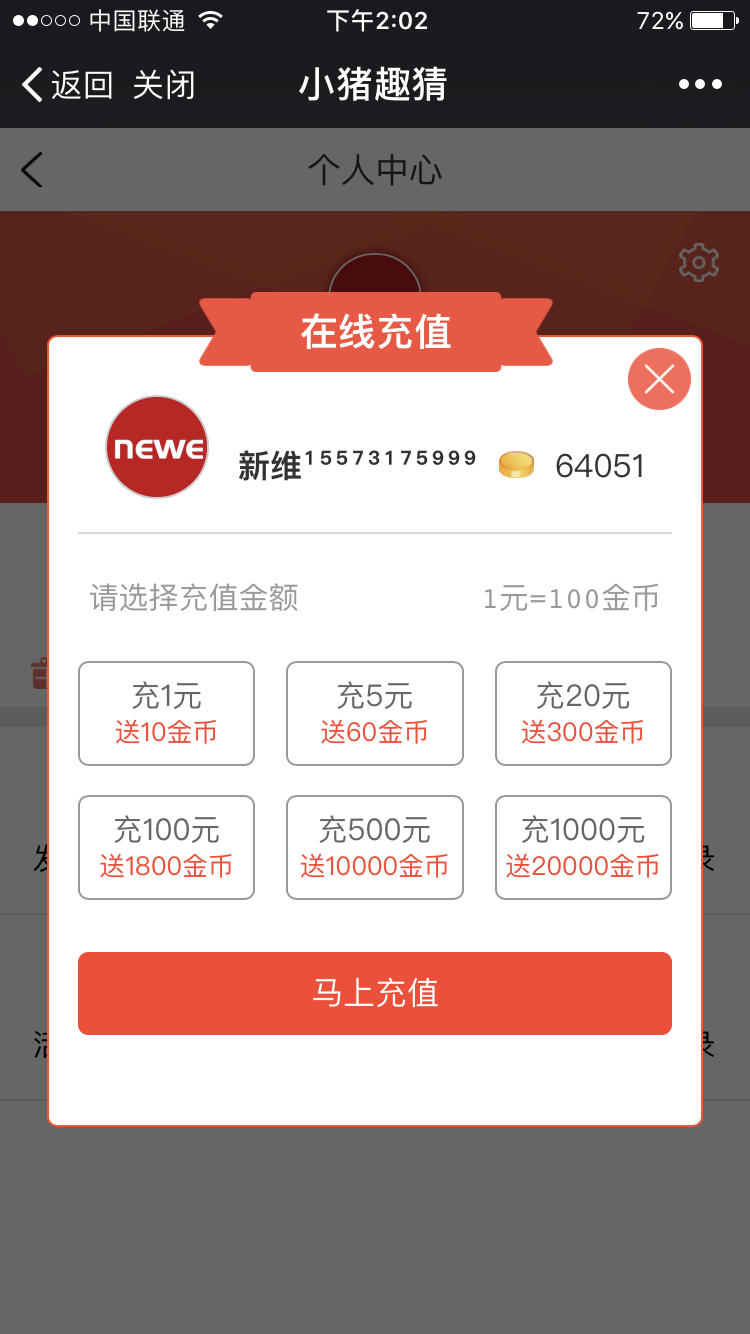Open the three-dot overflow menu
The width and height of the screenshot is (750, 1334).
(x=700, y=84)
